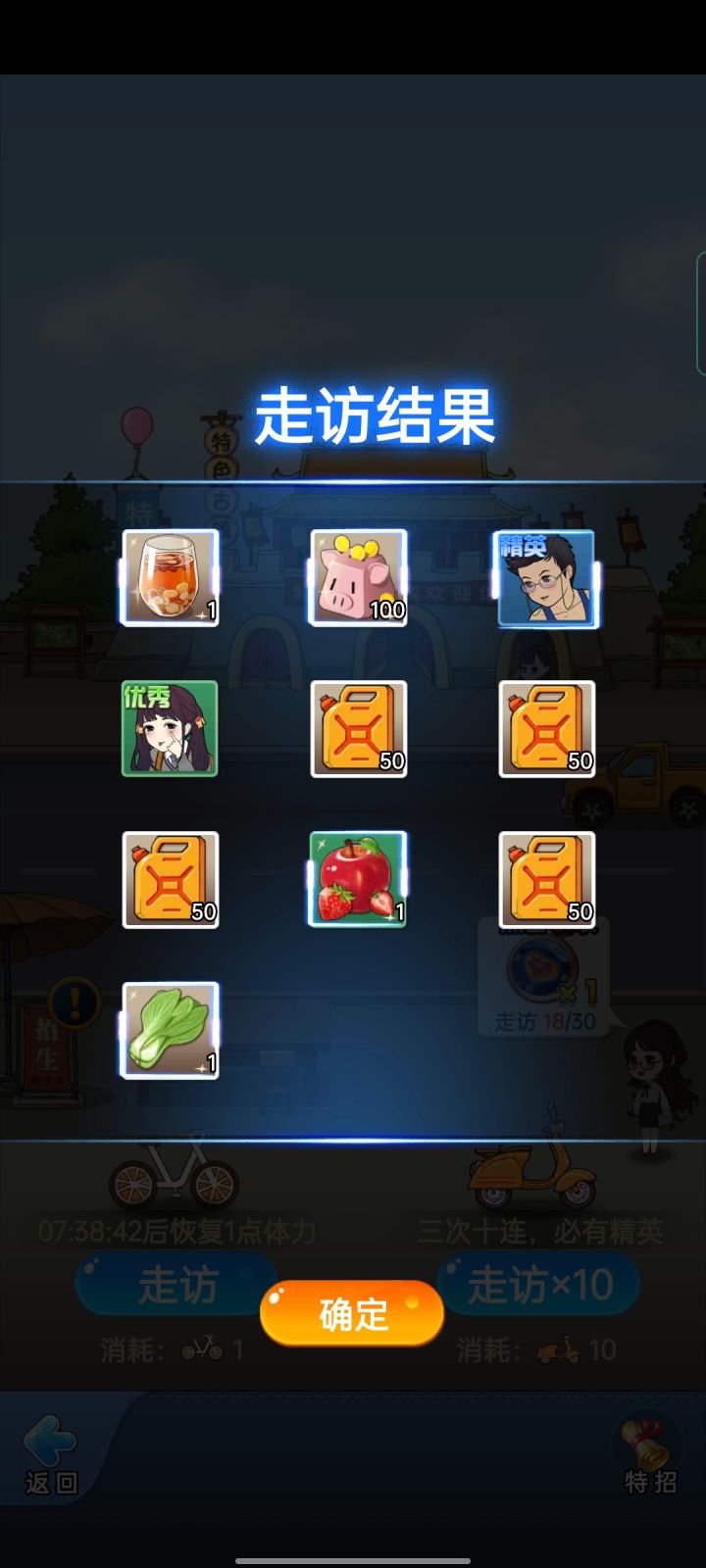Viewport: 706px width, 1568px height.
Task: Tap the cabbage vegetable reward x1
Action: (x=169, y=1029)
